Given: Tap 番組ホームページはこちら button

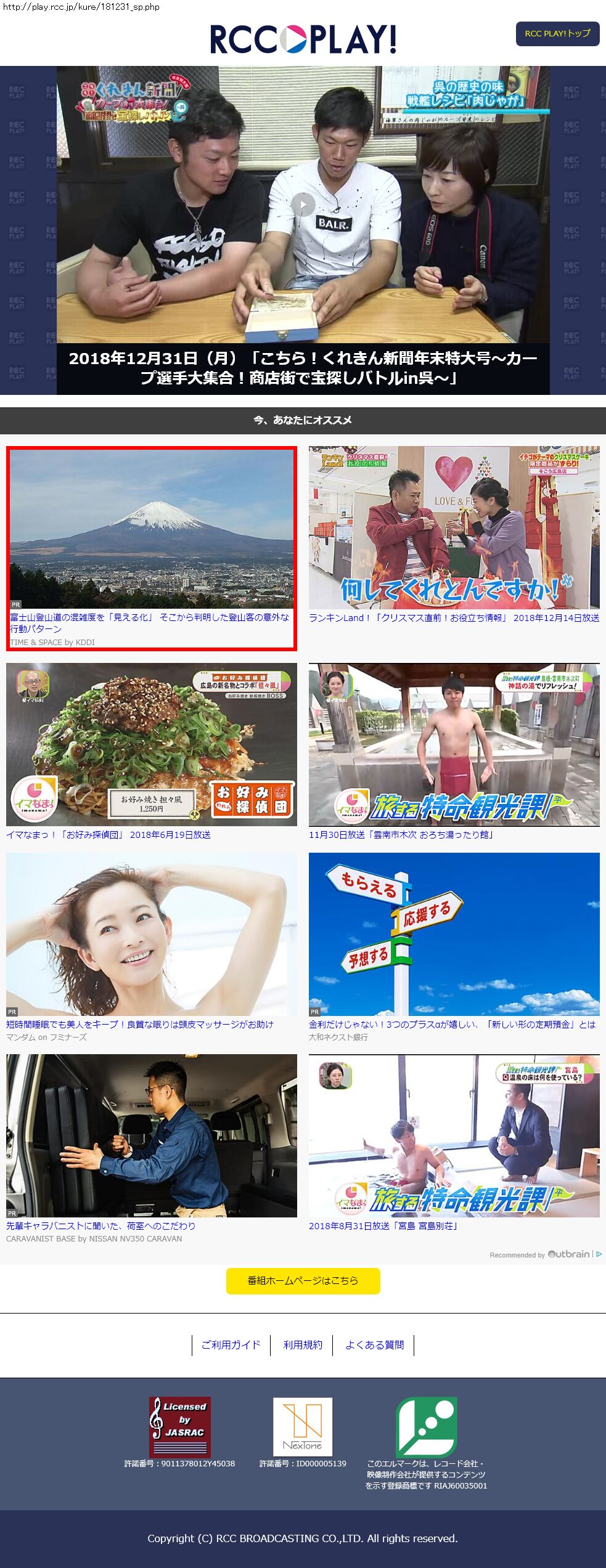Looking at the screenshot, I should 303,1280.
